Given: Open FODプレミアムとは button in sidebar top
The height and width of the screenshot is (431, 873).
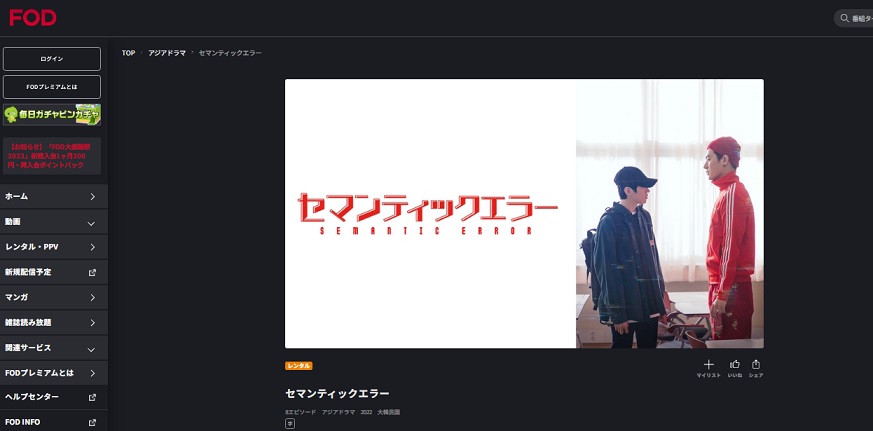Looking at the screenshot, I should point(52,87).
